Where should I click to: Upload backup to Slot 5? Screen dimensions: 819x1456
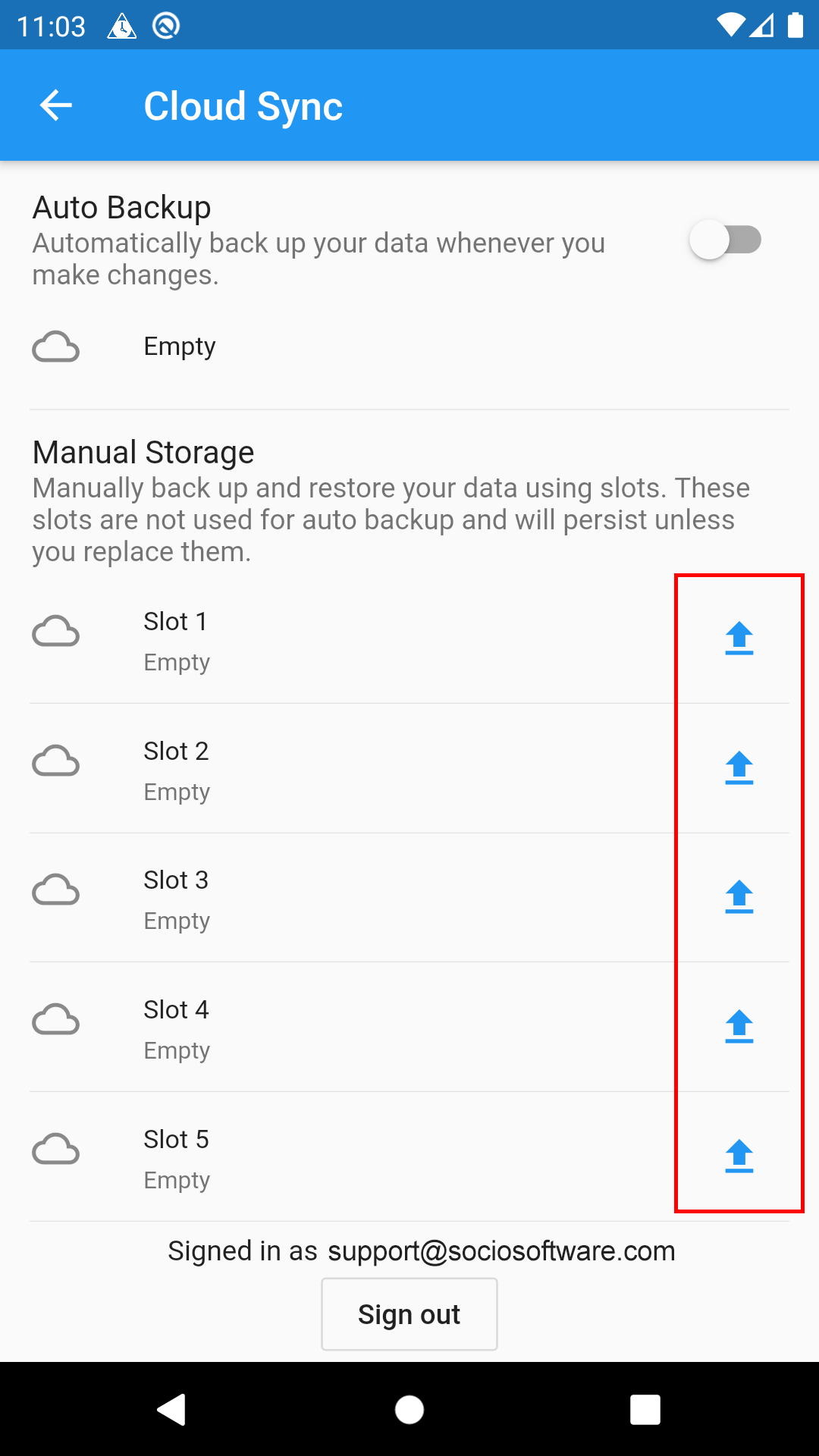click(x=739, y=1156)
